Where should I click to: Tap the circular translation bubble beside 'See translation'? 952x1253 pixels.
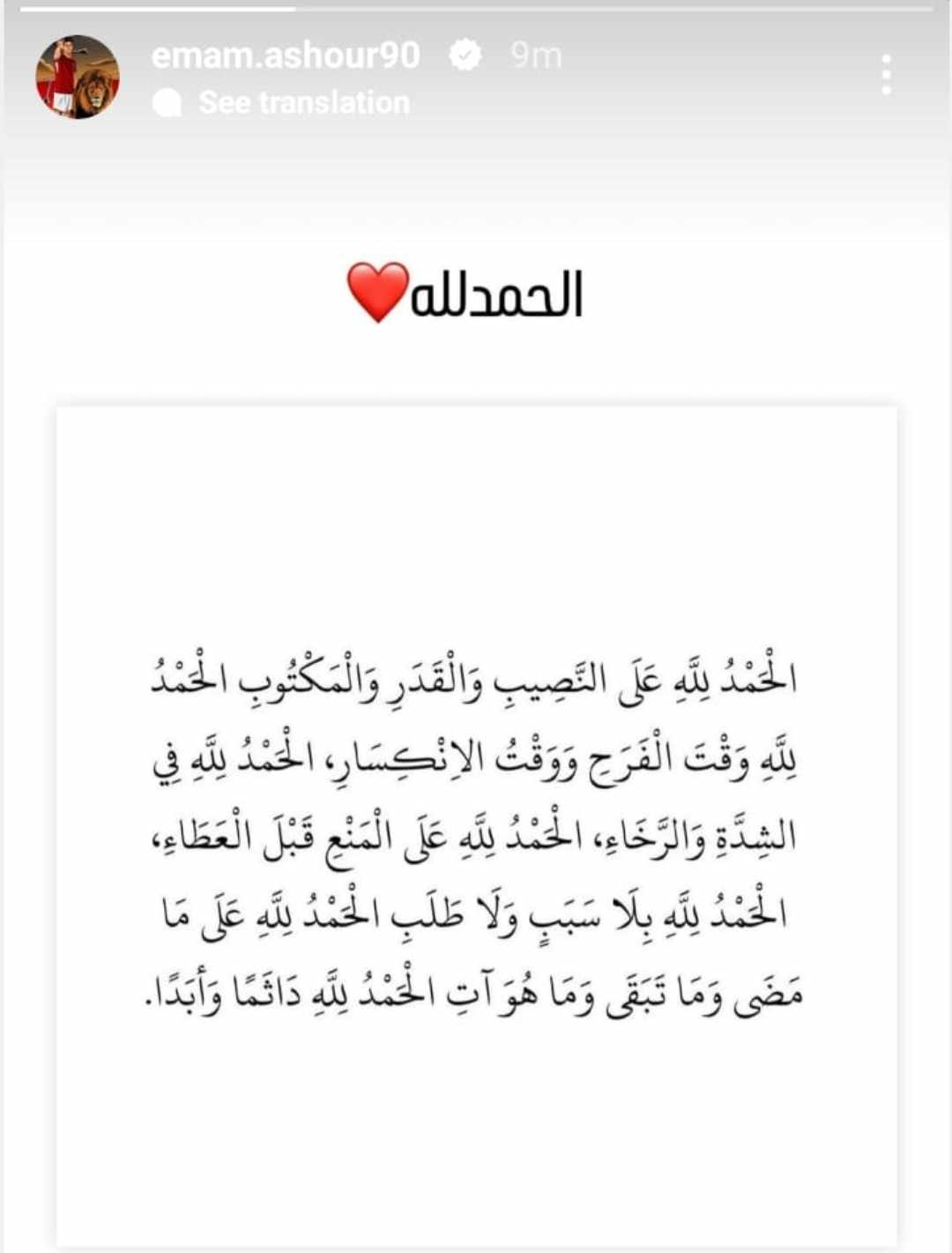[170, 101]
